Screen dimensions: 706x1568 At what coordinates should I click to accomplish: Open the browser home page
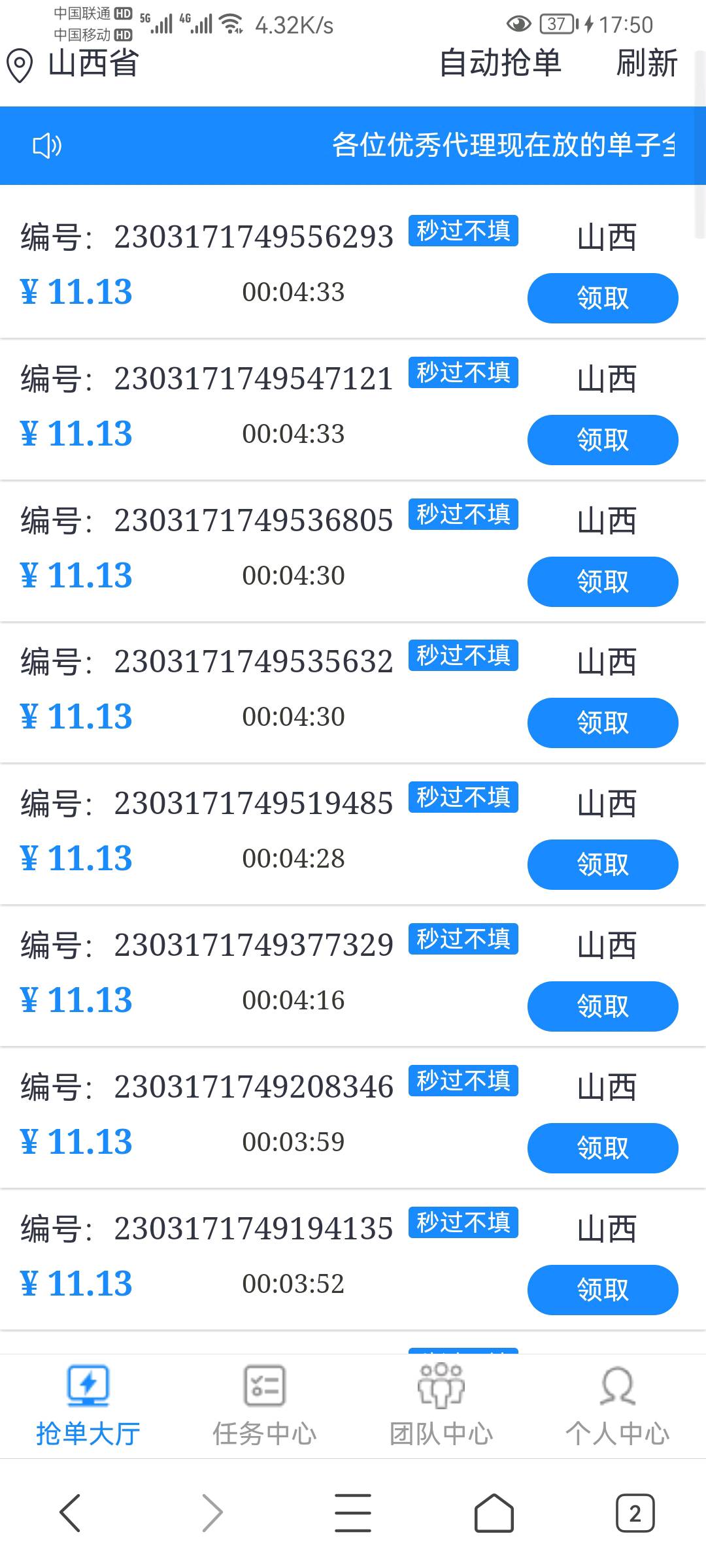point(494,1512)
